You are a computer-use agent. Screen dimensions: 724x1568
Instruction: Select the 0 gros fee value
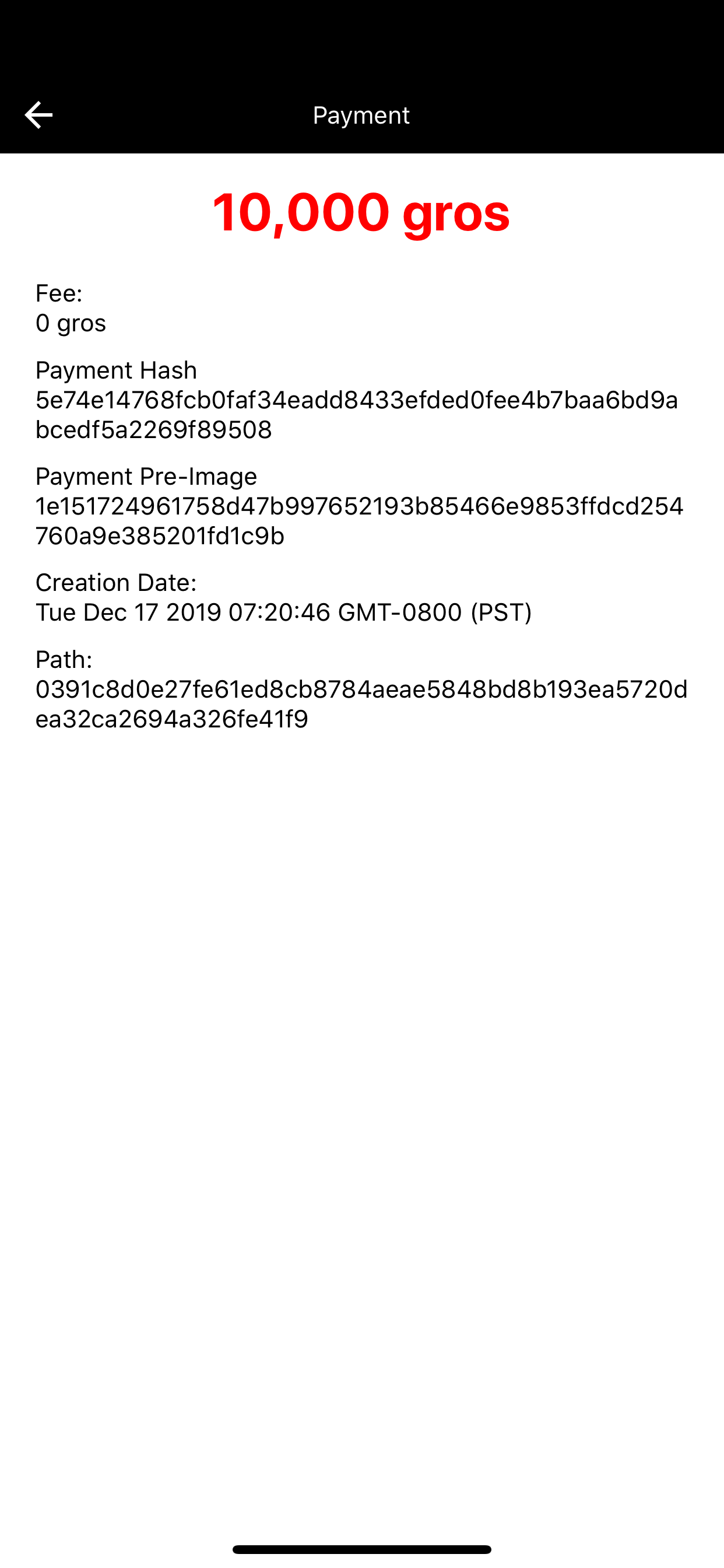[71, 323]
